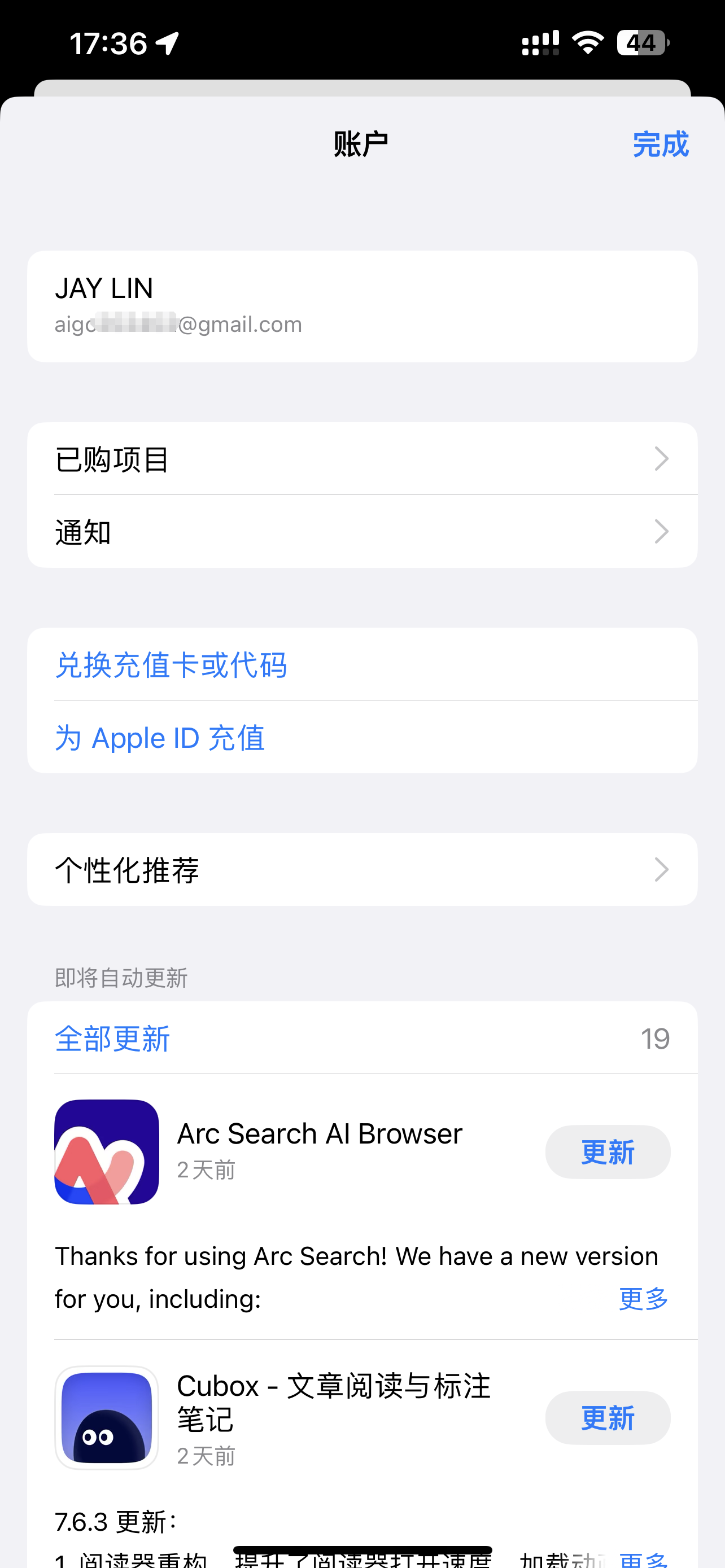Viewport: 725px width, 1568px height.
Task: Open 通知 notification settings
Action: (x=362, y=531)
